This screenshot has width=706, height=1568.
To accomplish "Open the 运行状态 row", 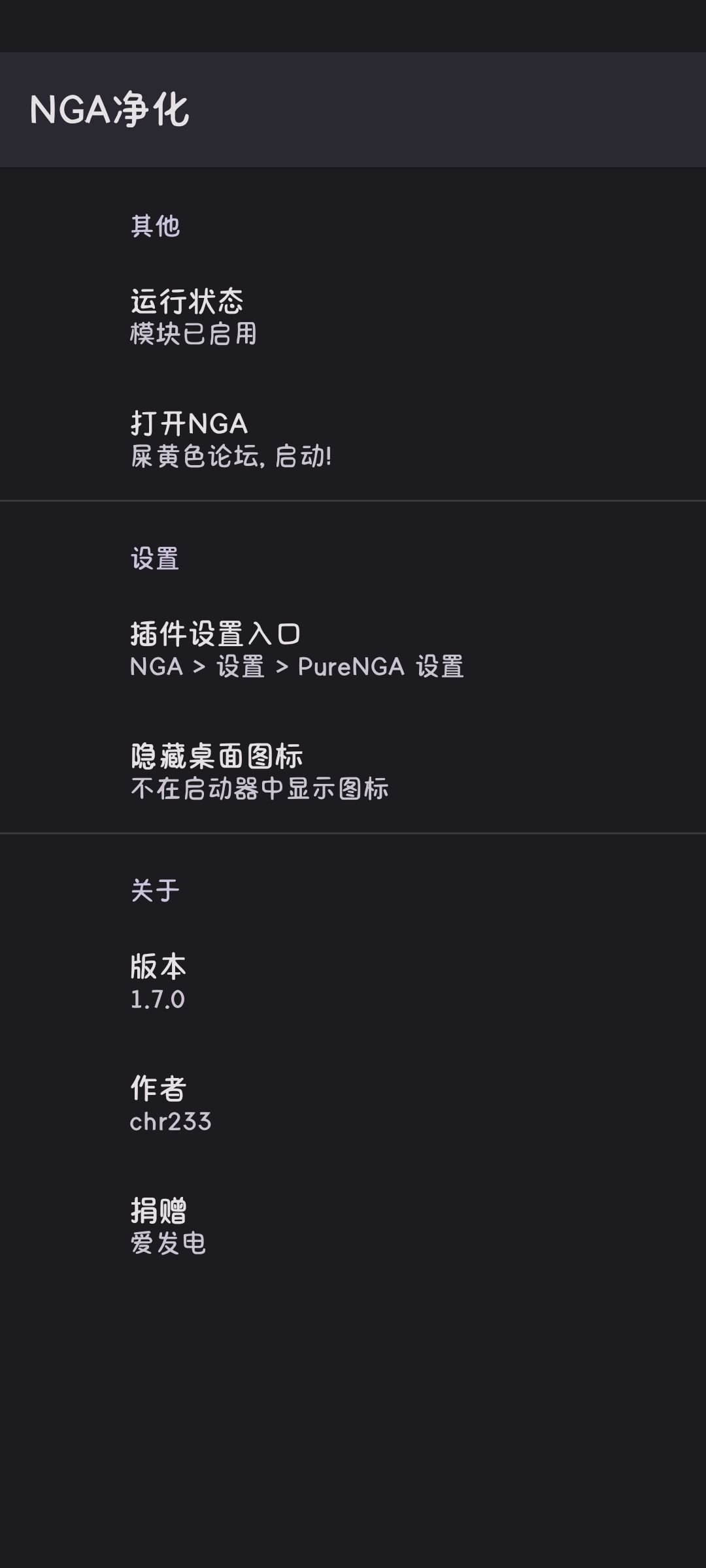I will pyautogui.click(x=353, y=318).
